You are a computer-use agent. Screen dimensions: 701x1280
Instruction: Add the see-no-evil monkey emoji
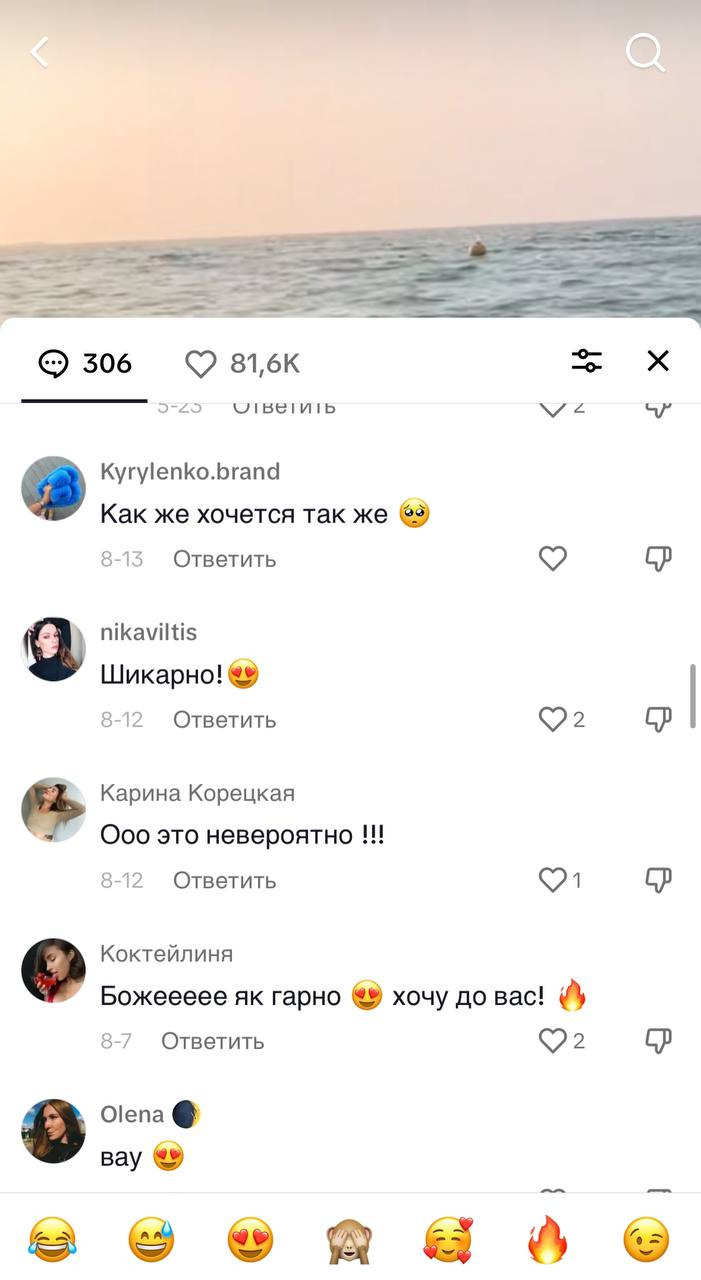click(349, 1240)
